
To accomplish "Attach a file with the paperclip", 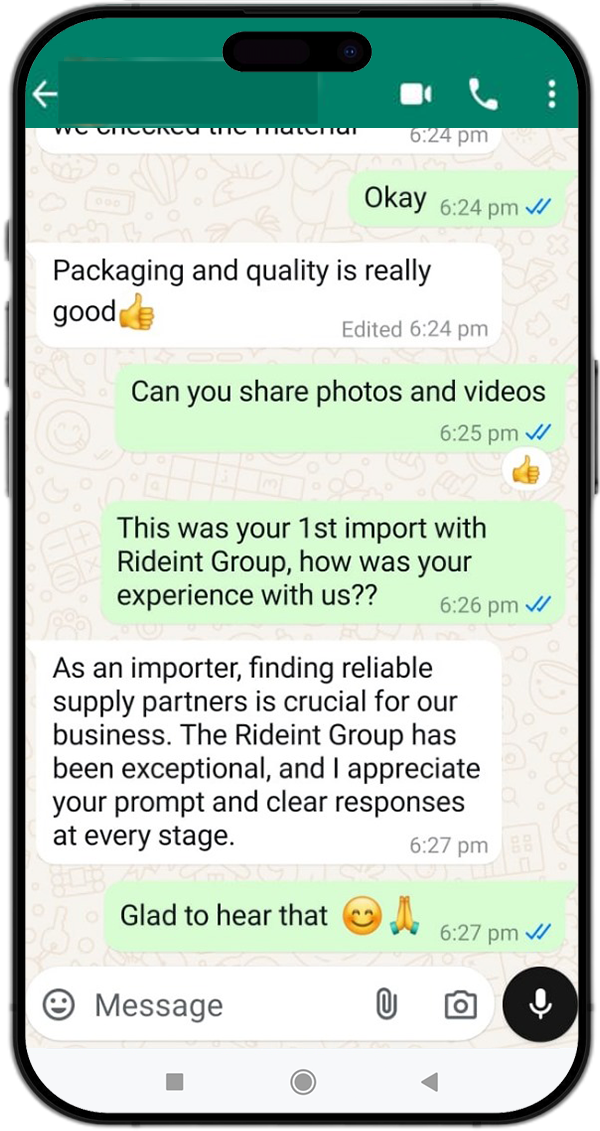I will [x=386, y=1004].
